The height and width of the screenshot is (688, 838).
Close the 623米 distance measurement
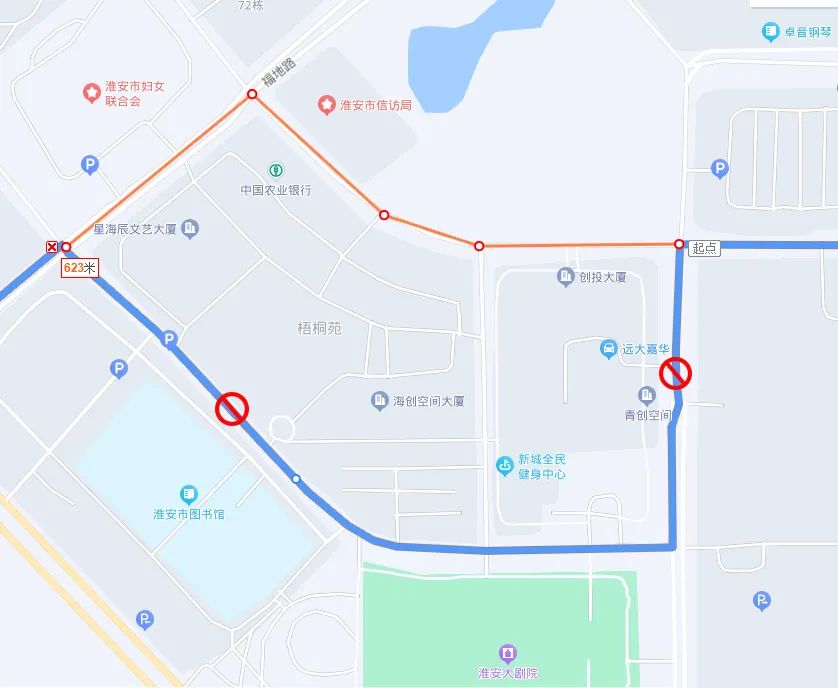tap(52, 247)
